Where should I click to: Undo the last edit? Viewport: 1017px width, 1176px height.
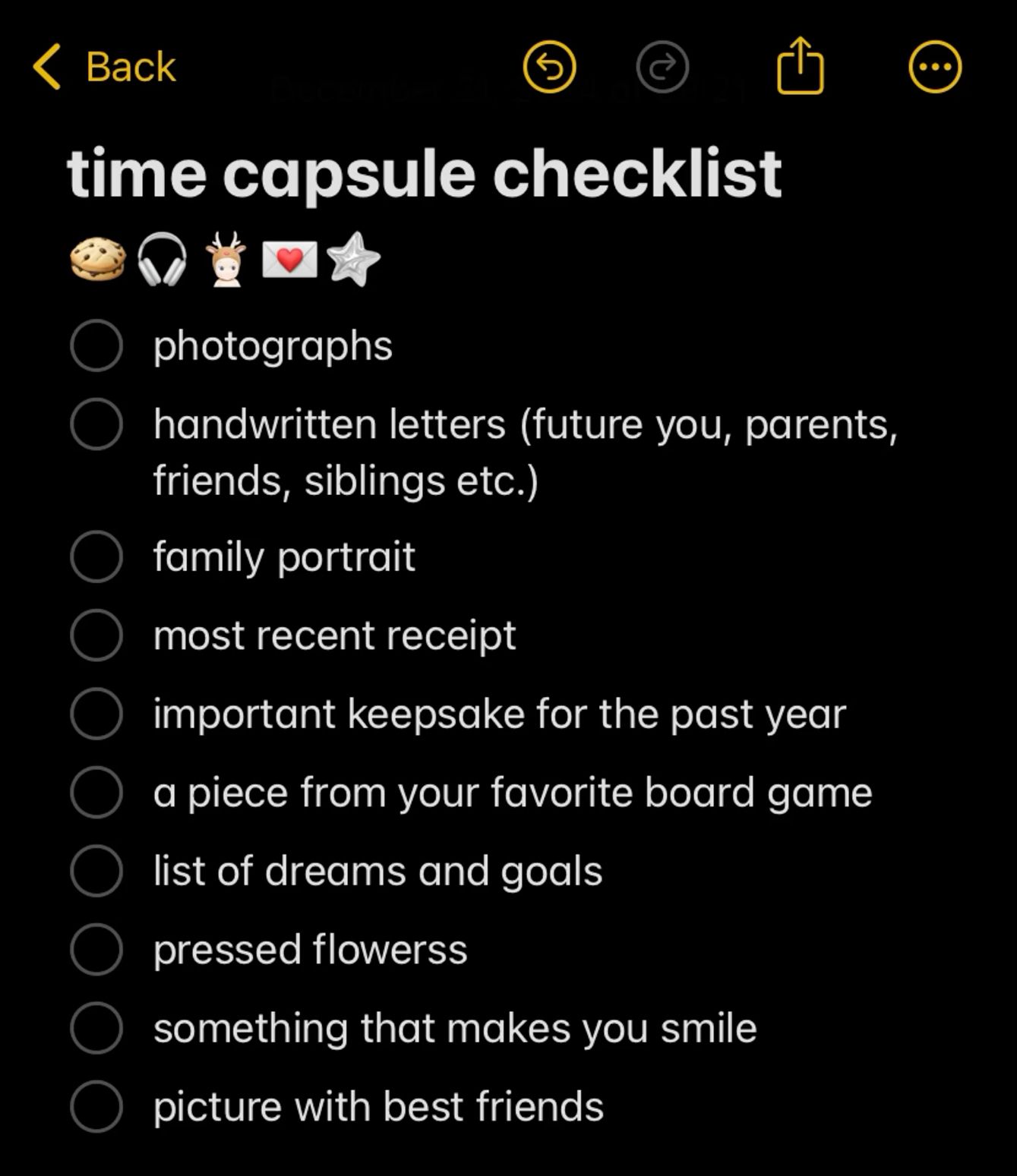point(549,67)
